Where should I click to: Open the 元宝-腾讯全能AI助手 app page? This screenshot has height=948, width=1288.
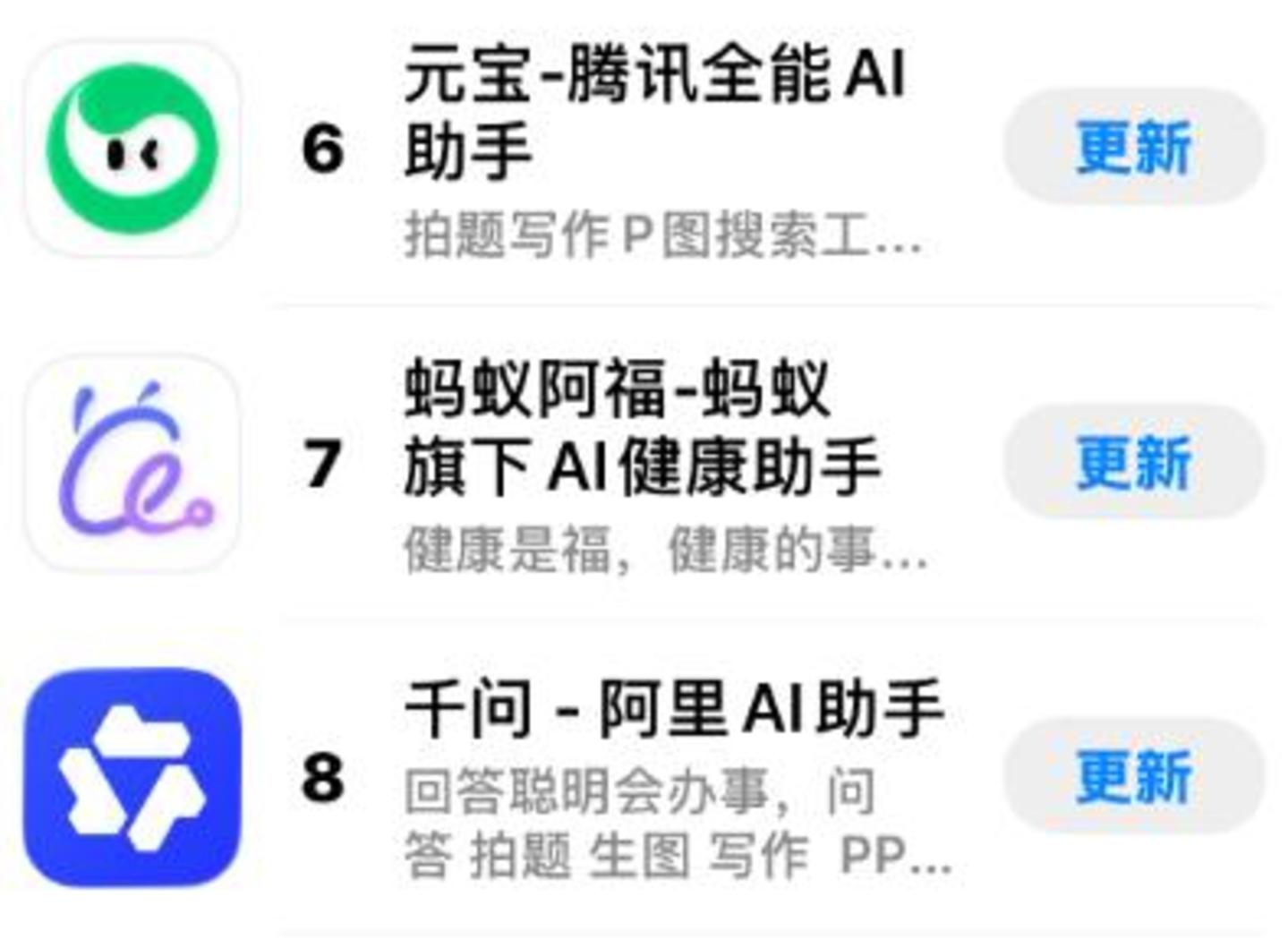[653, 112]
